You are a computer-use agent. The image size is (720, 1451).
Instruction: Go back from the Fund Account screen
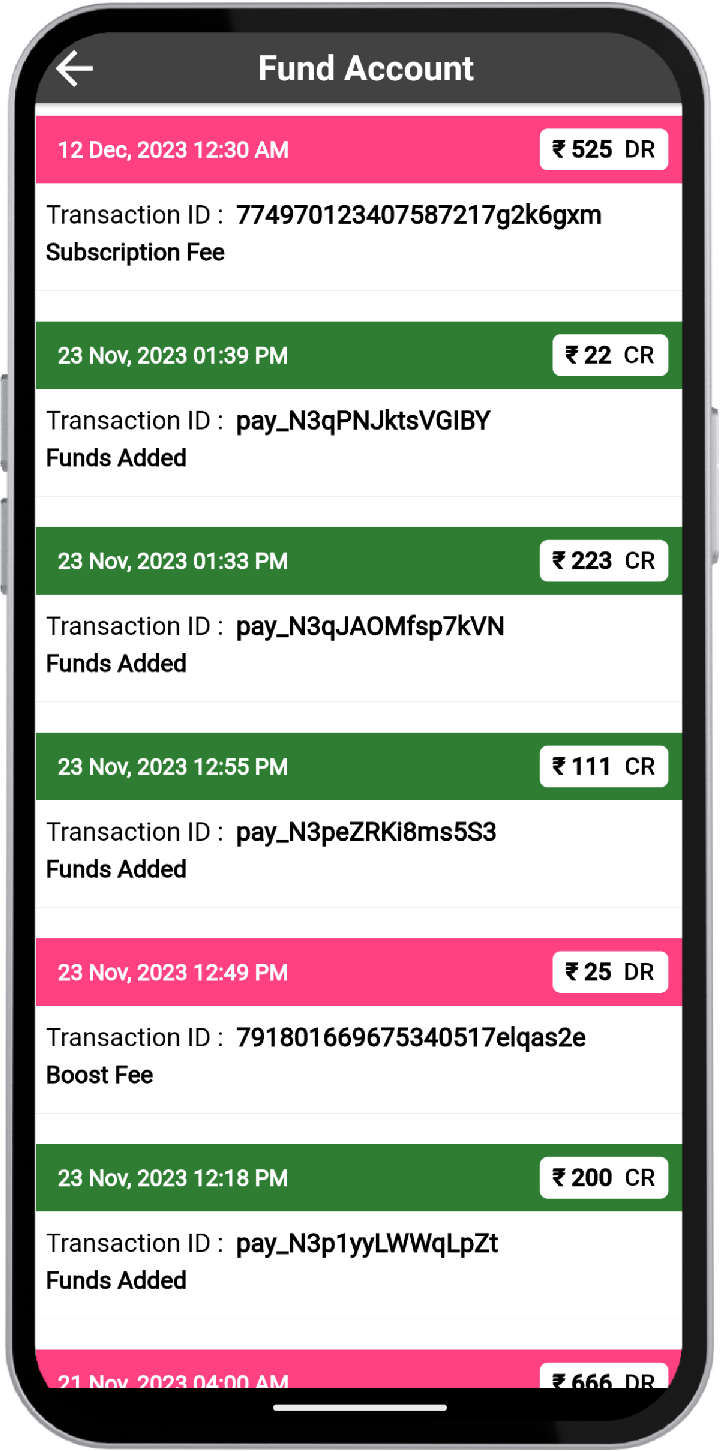(x=74, y=68)
